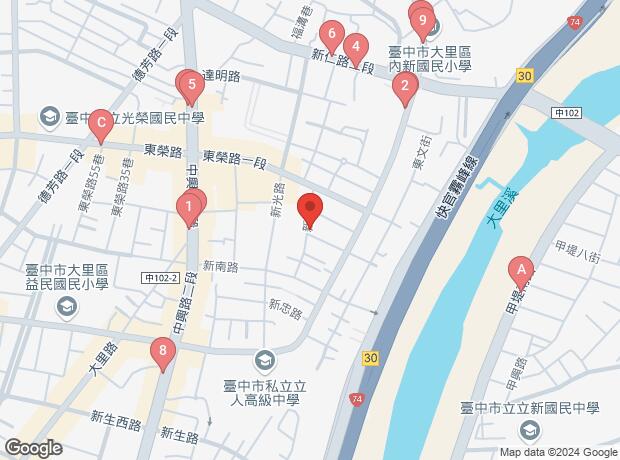Tap map marker number 1

[x=186, y=207]
